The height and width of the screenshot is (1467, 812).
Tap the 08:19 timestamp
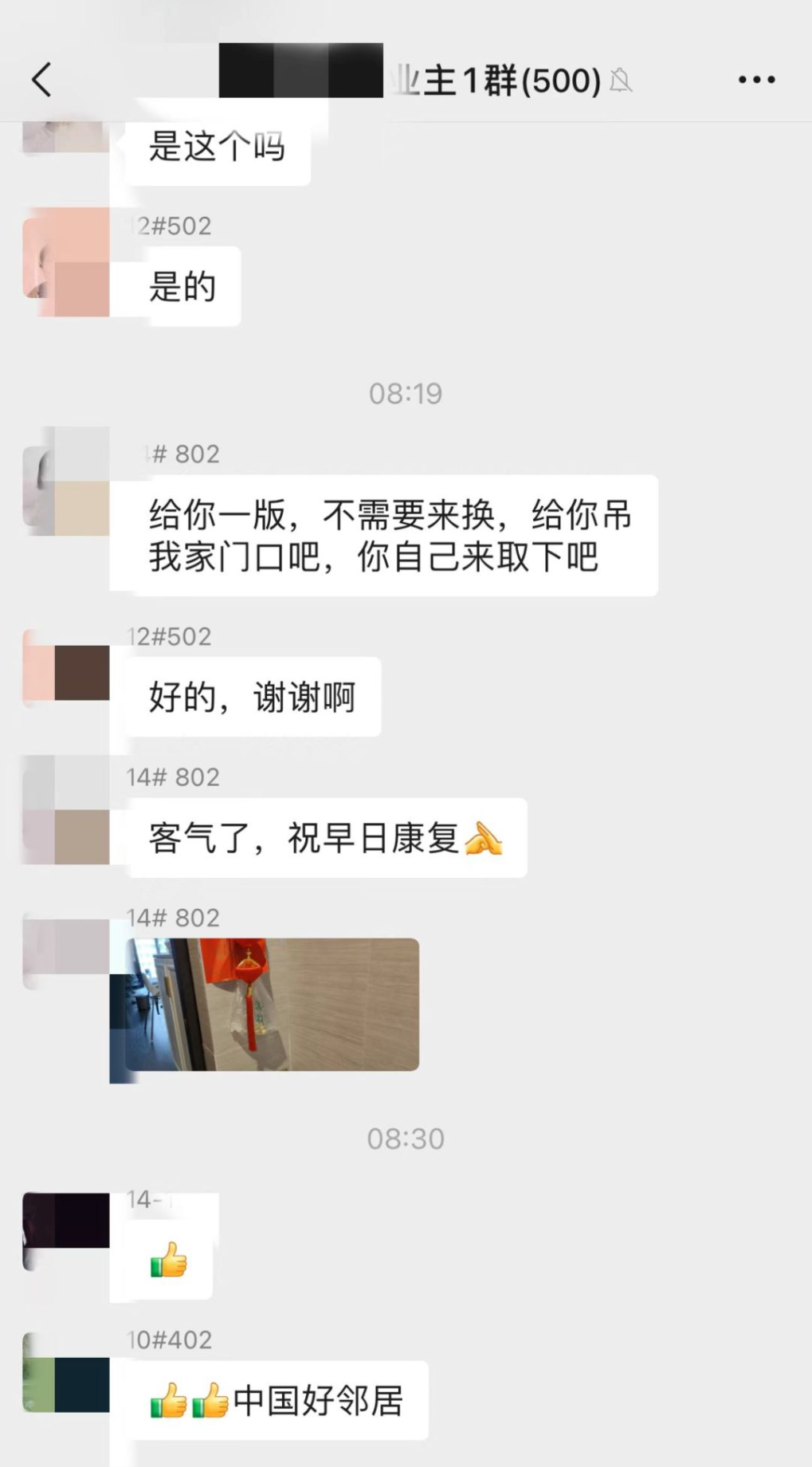(x=406, y=392)
